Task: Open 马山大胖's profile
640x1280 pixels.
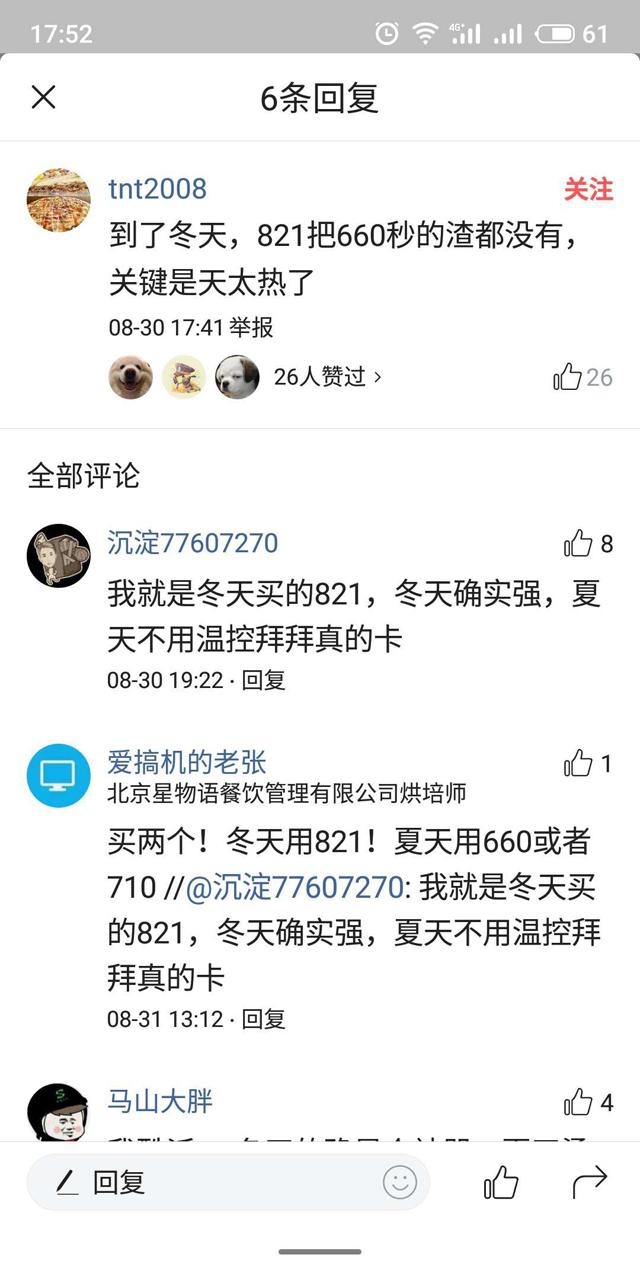Action: coord(160,1102)
